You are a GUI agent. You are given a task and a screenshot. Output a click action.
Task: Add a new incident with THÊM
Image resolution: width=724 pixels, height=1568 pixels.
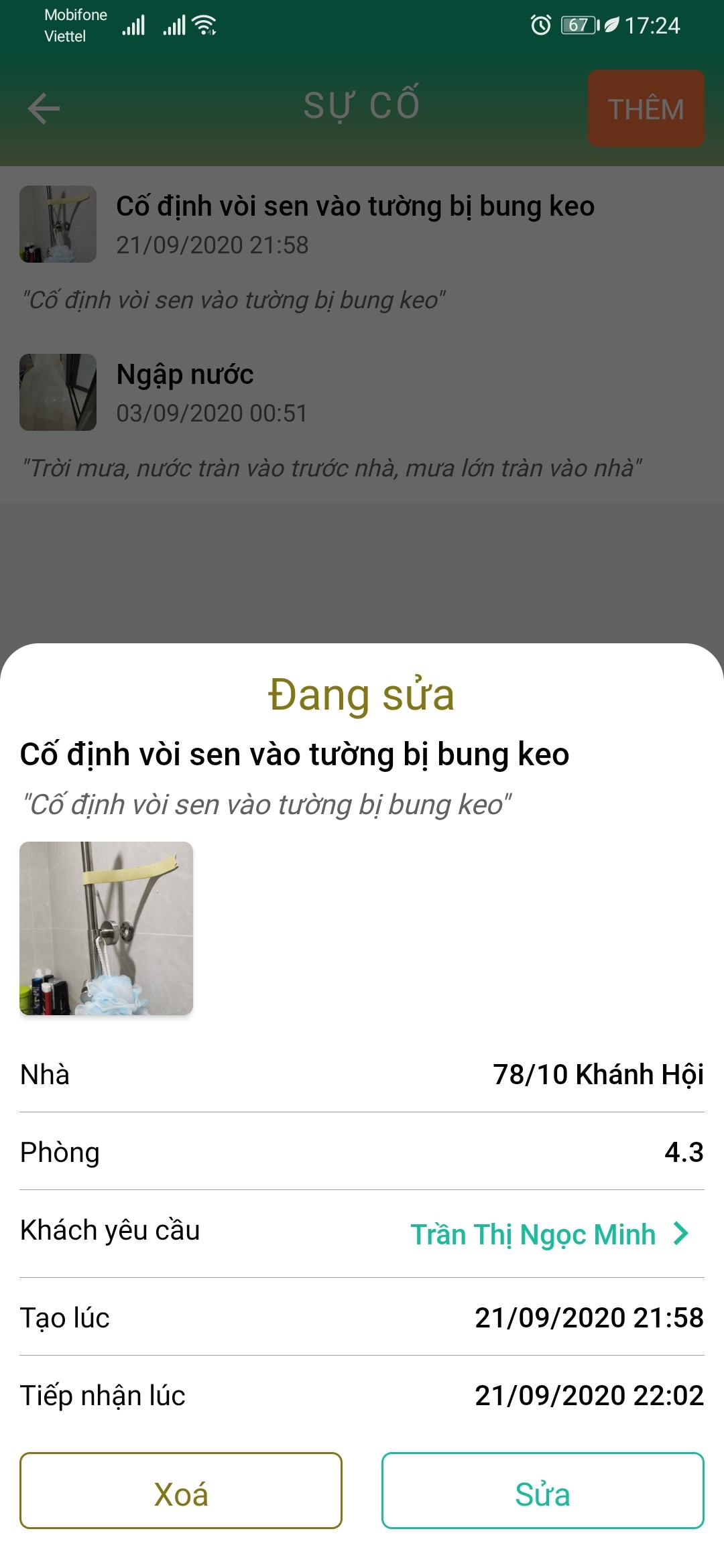(x=646, y=109)
